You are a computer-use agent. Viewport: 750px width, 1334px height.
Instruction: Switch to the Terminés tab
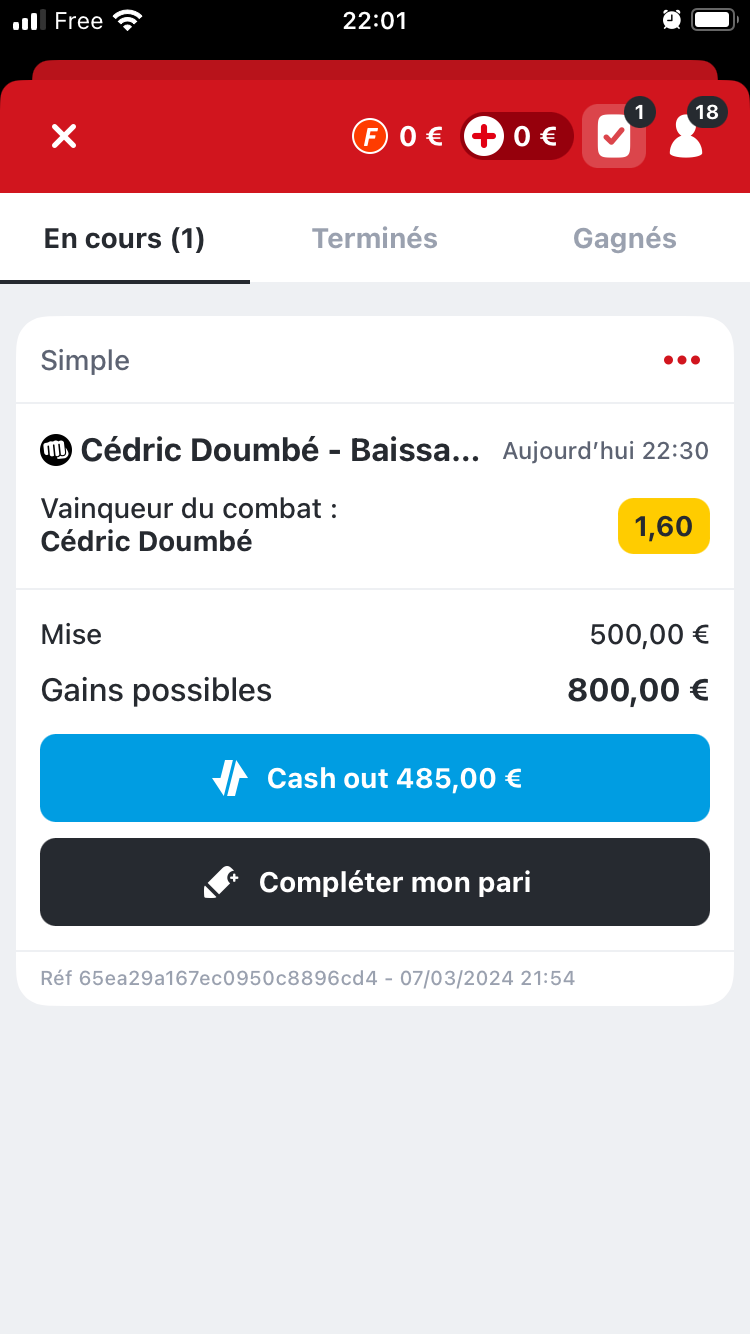tap(375, 239)
